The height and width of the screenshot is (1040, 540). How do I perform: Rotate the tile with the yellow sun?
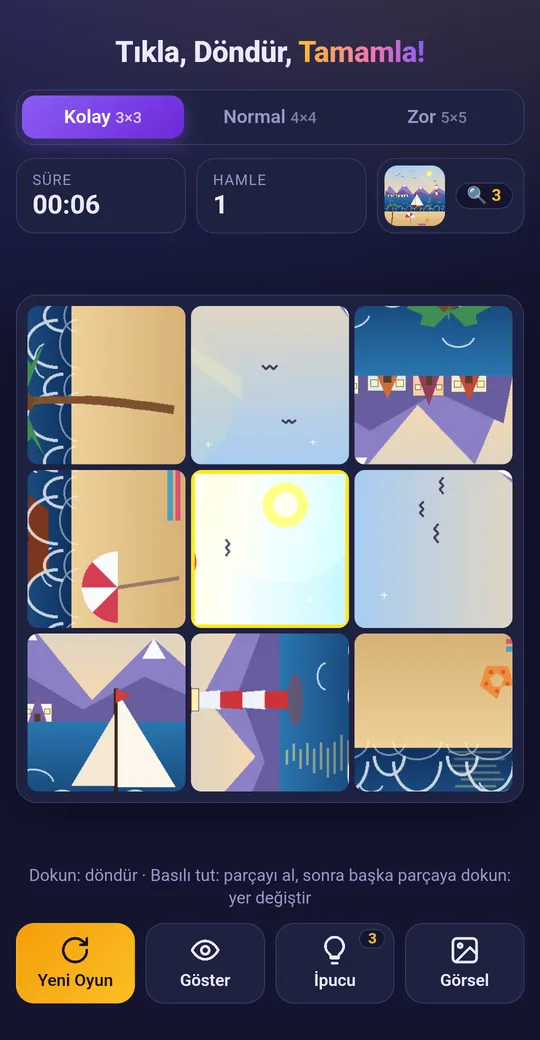point(270,549)
